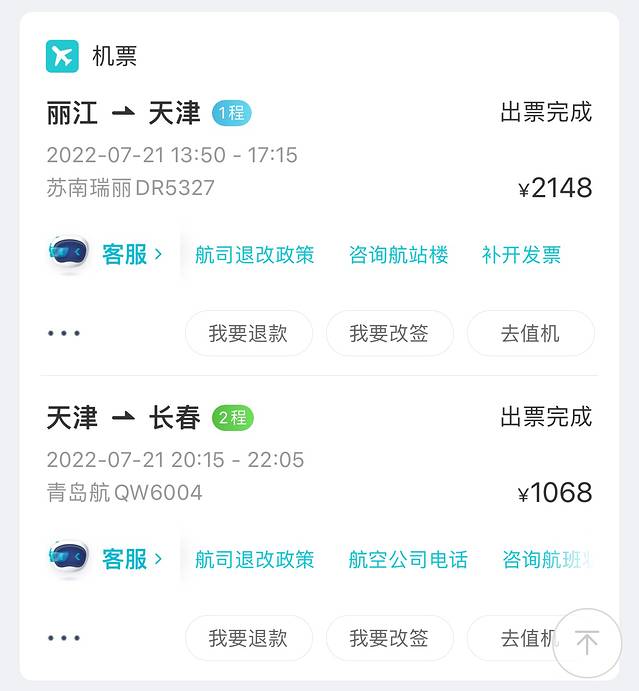Screen dimensions: 639x691
Task: Tap 我要退款 for the 丽江 to 天津 ticket
Action: pos(248,333)
